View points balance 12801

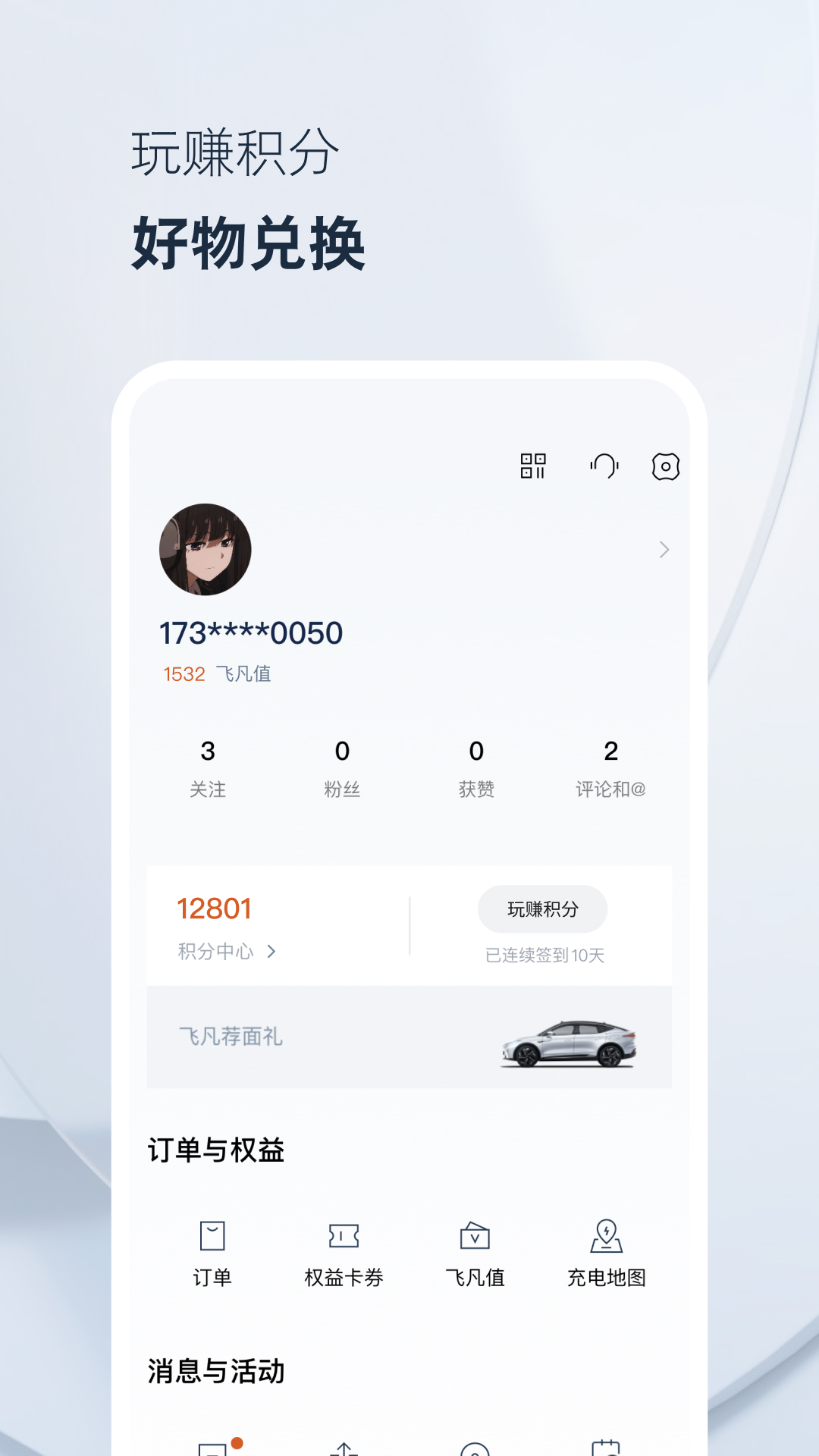click(215, 908)
